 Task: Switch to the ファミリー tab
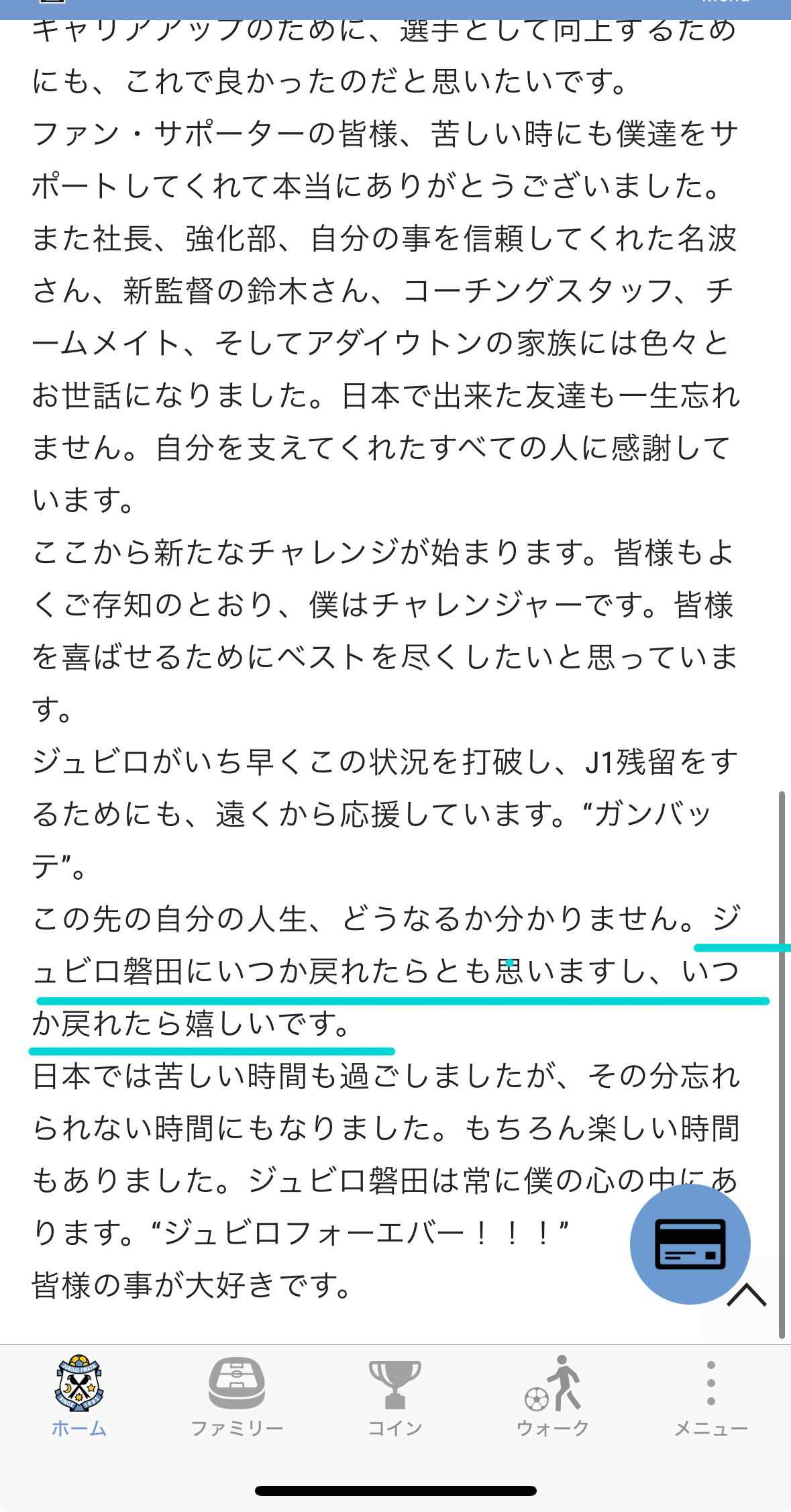[237, 1397]
